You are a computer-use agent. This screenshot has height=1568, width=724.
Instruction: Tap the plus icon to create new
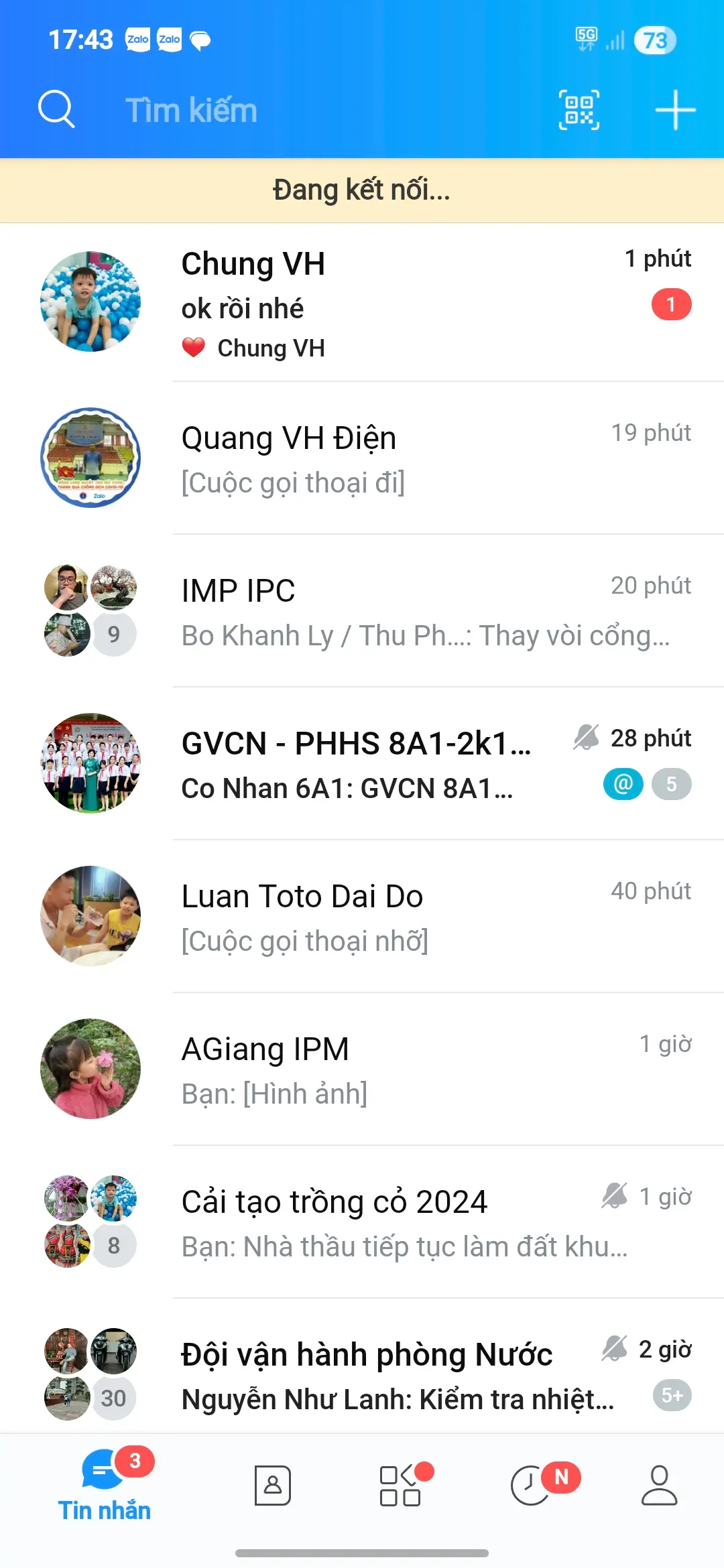click(675, 110)
